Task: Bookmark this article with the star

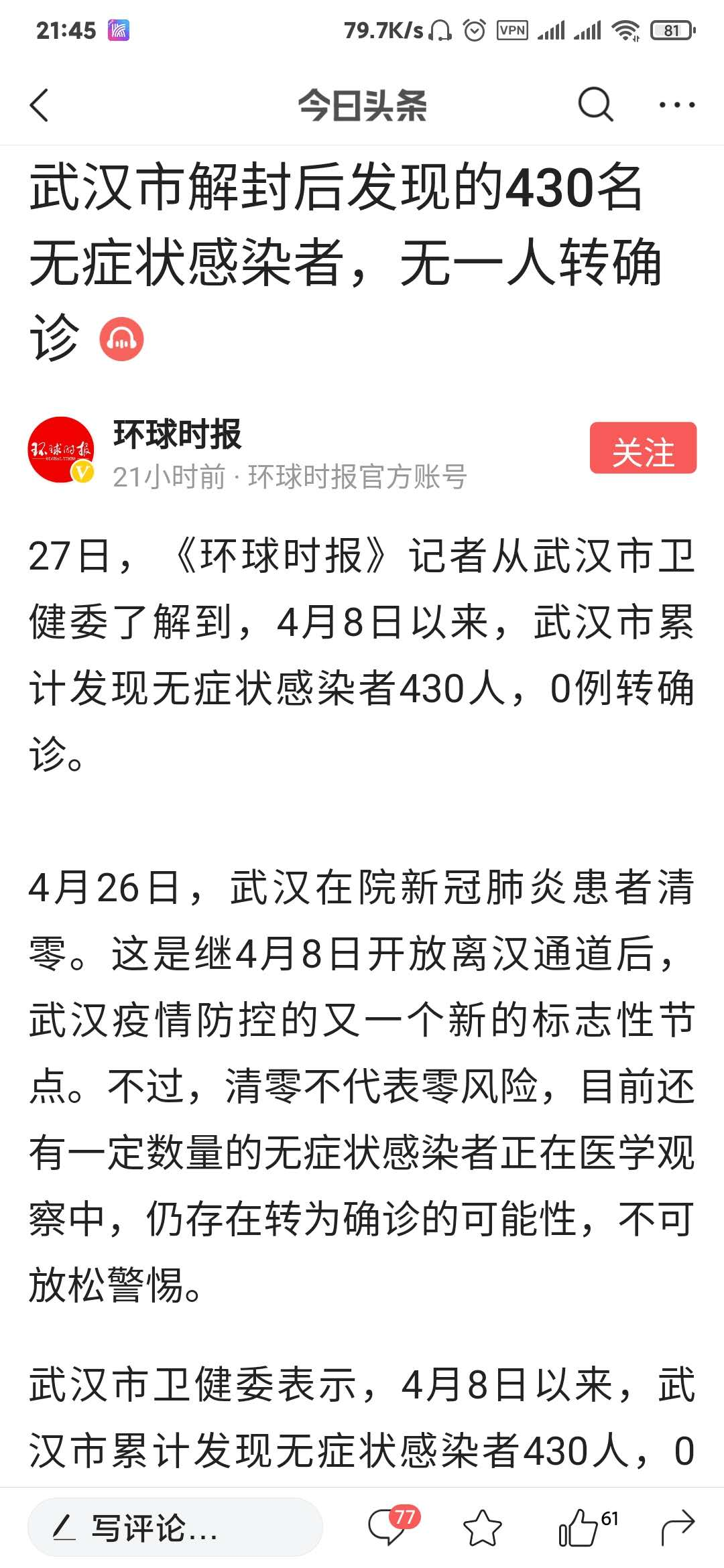Action: pyautogui.click(x=483, y=1528)
